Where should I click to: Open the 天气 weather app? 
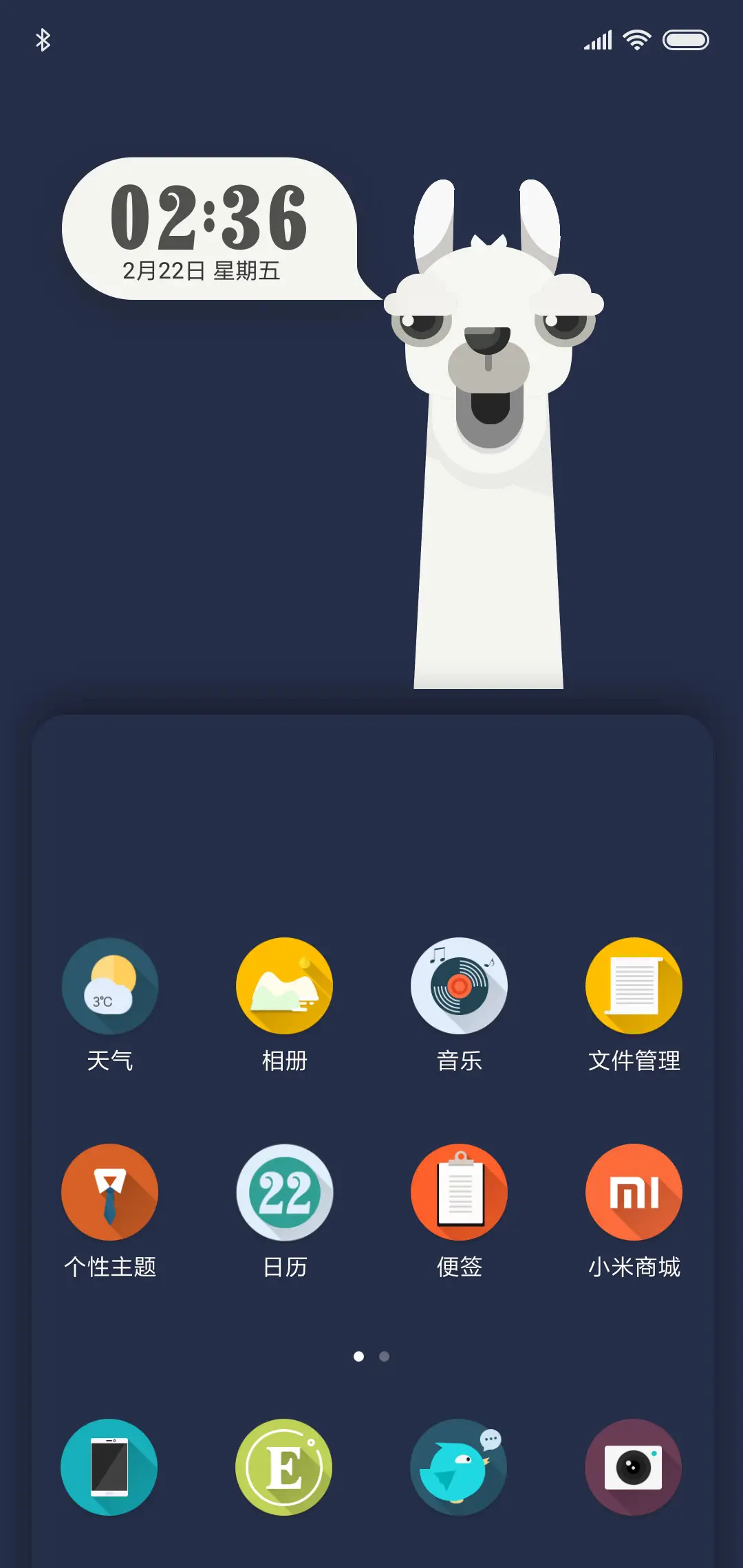click(111, 986)
